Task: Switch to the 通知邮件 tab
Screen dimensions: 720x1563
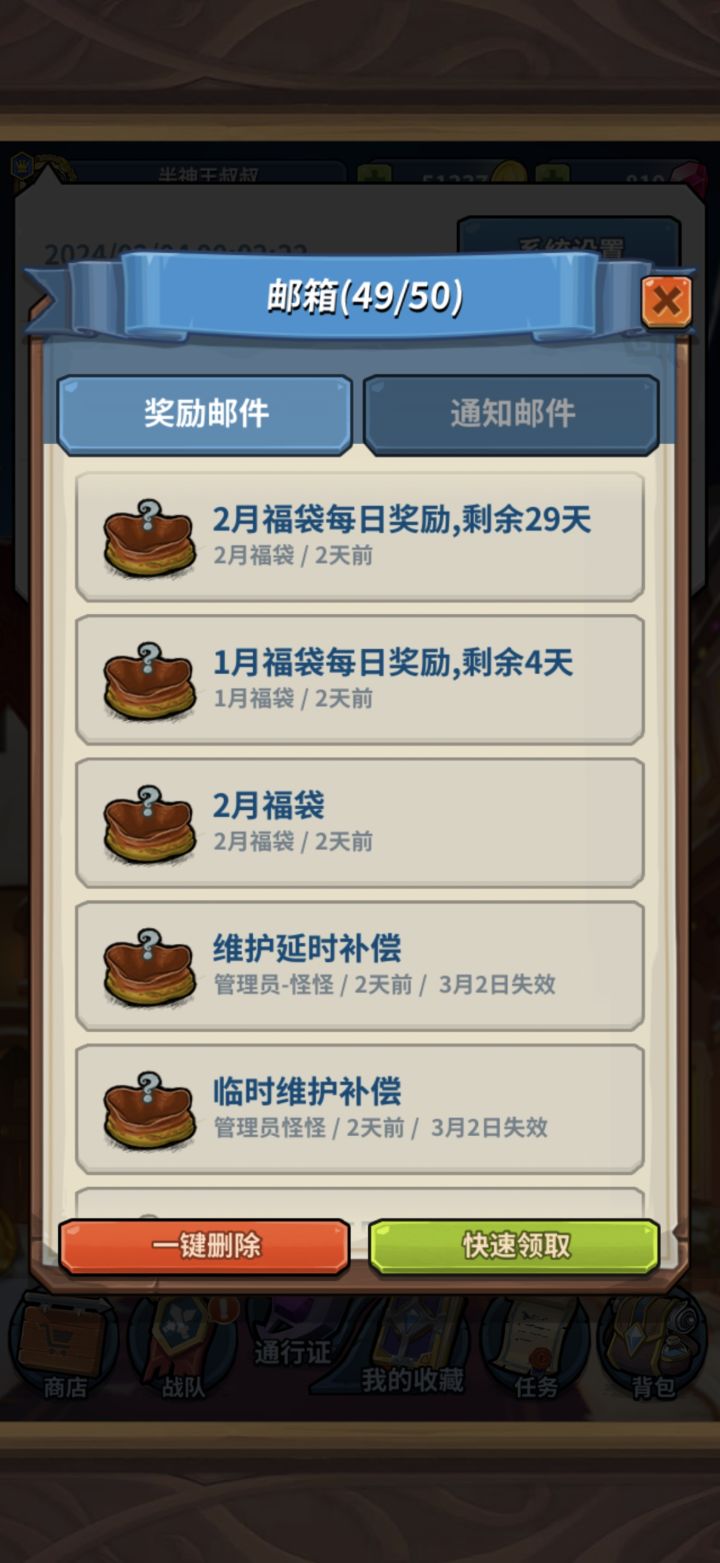Action: (511, 413)
